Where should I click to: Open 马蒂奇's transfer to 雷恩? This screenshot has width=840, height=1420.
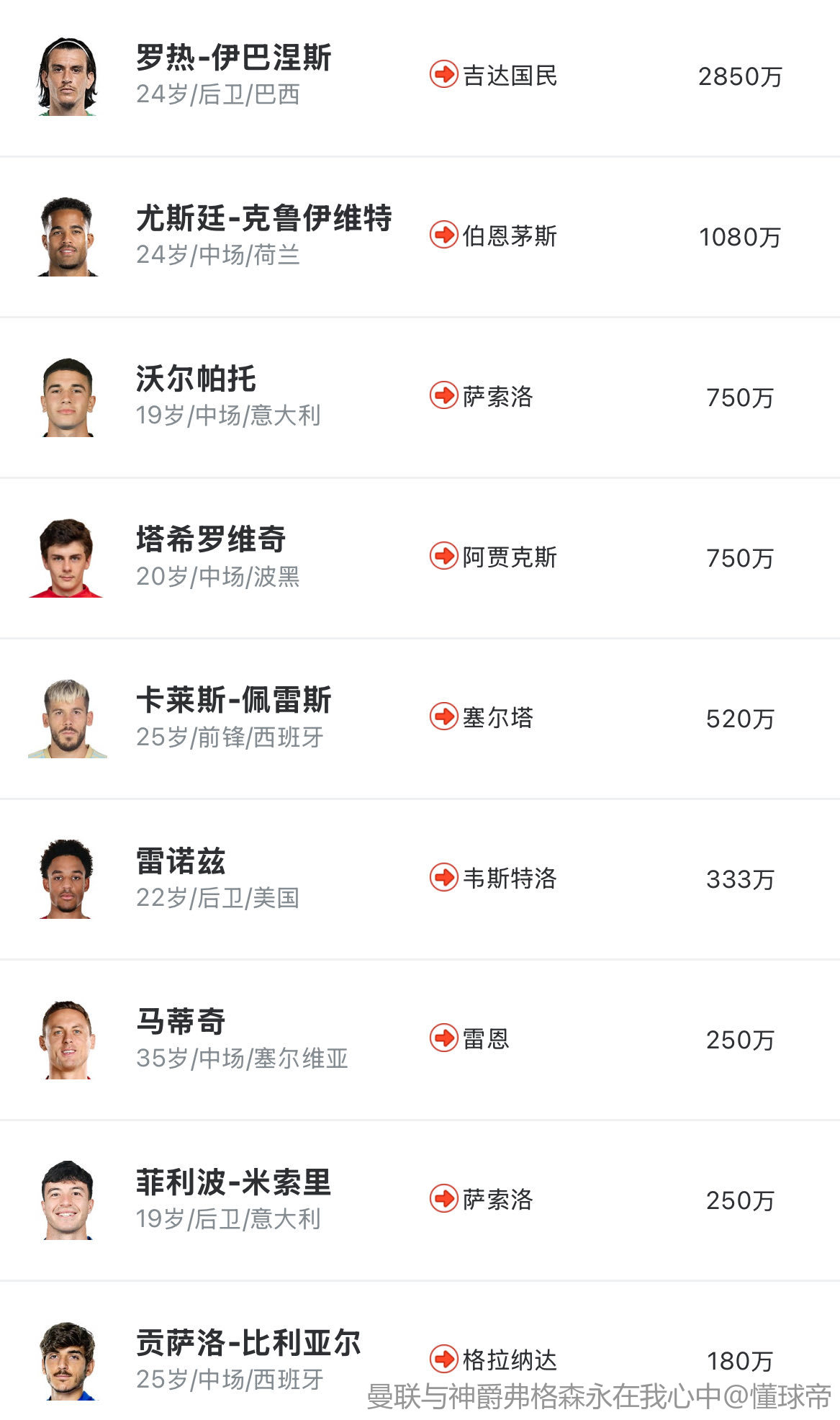click(x=420, y=1040)
